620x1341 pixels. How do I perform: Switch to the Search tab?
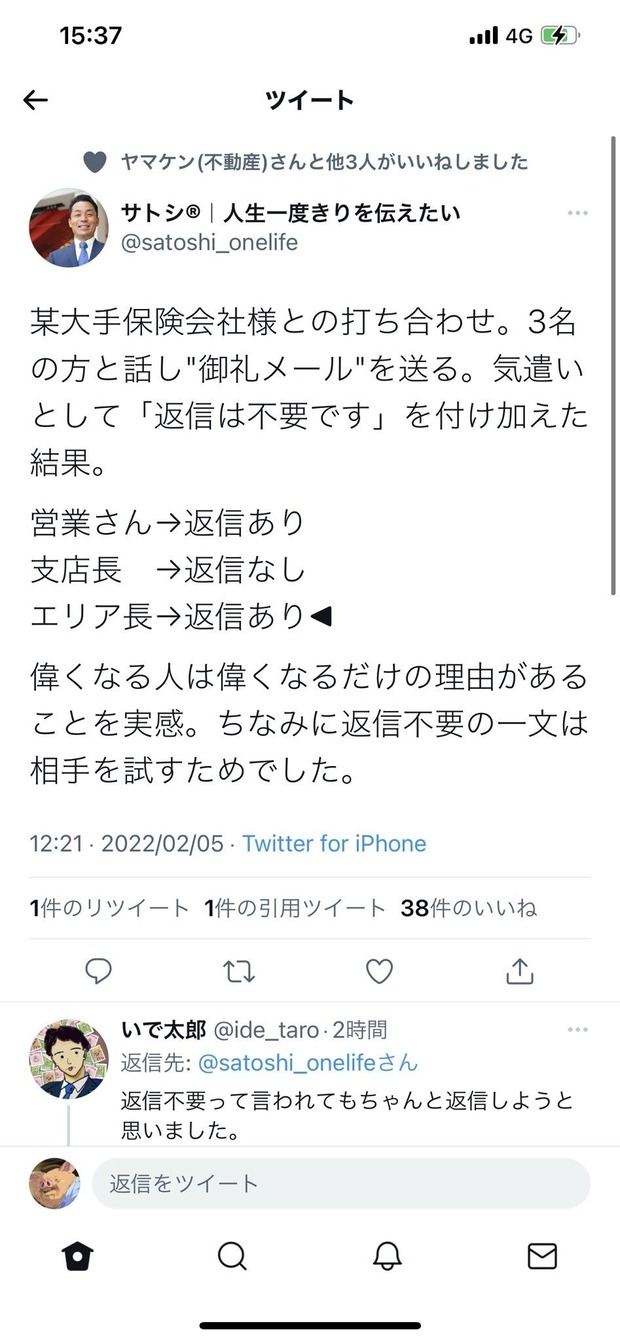232,1256
